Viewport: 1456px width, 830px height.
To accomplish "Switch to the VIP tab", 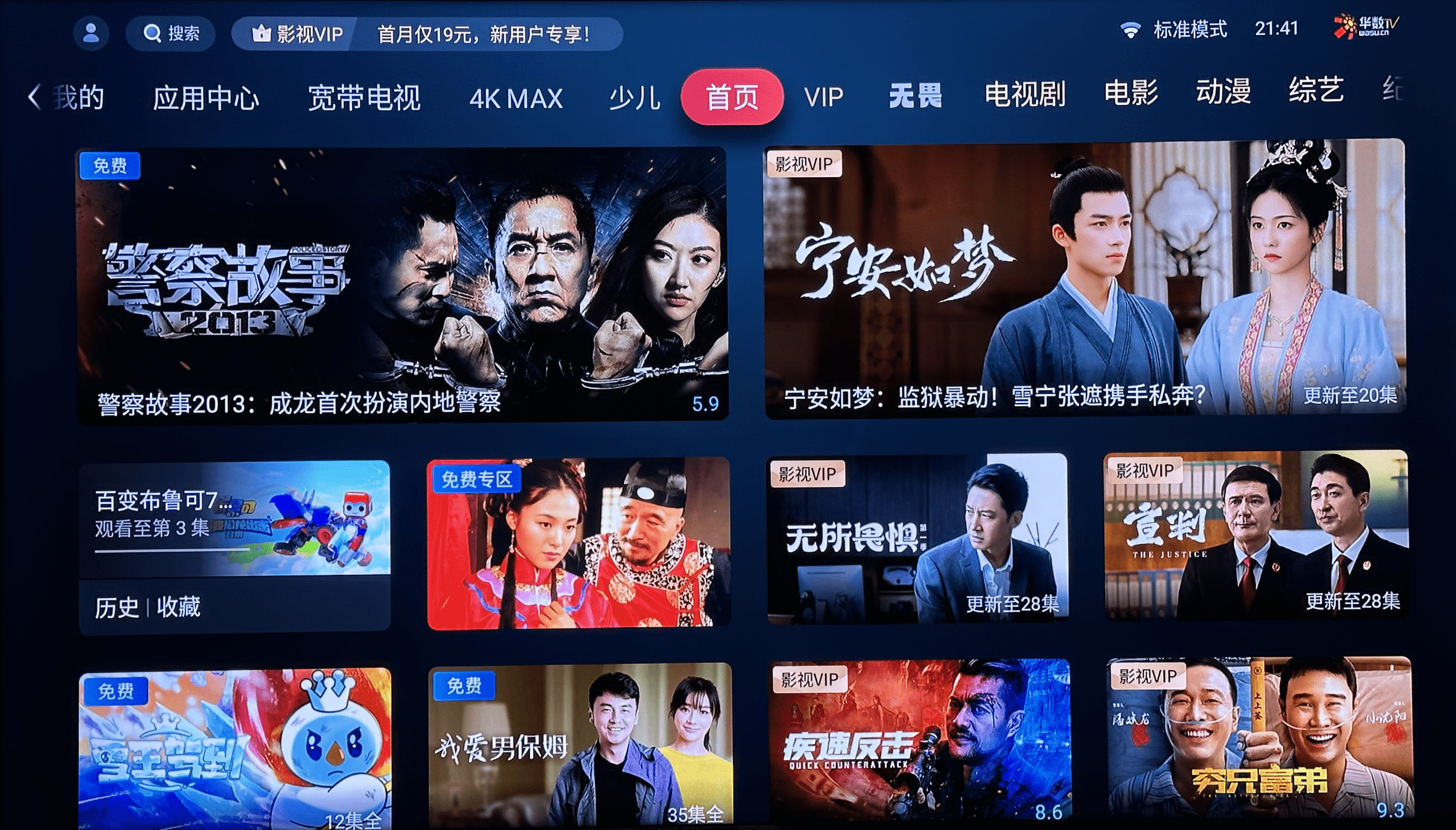I will pos(824,96).
